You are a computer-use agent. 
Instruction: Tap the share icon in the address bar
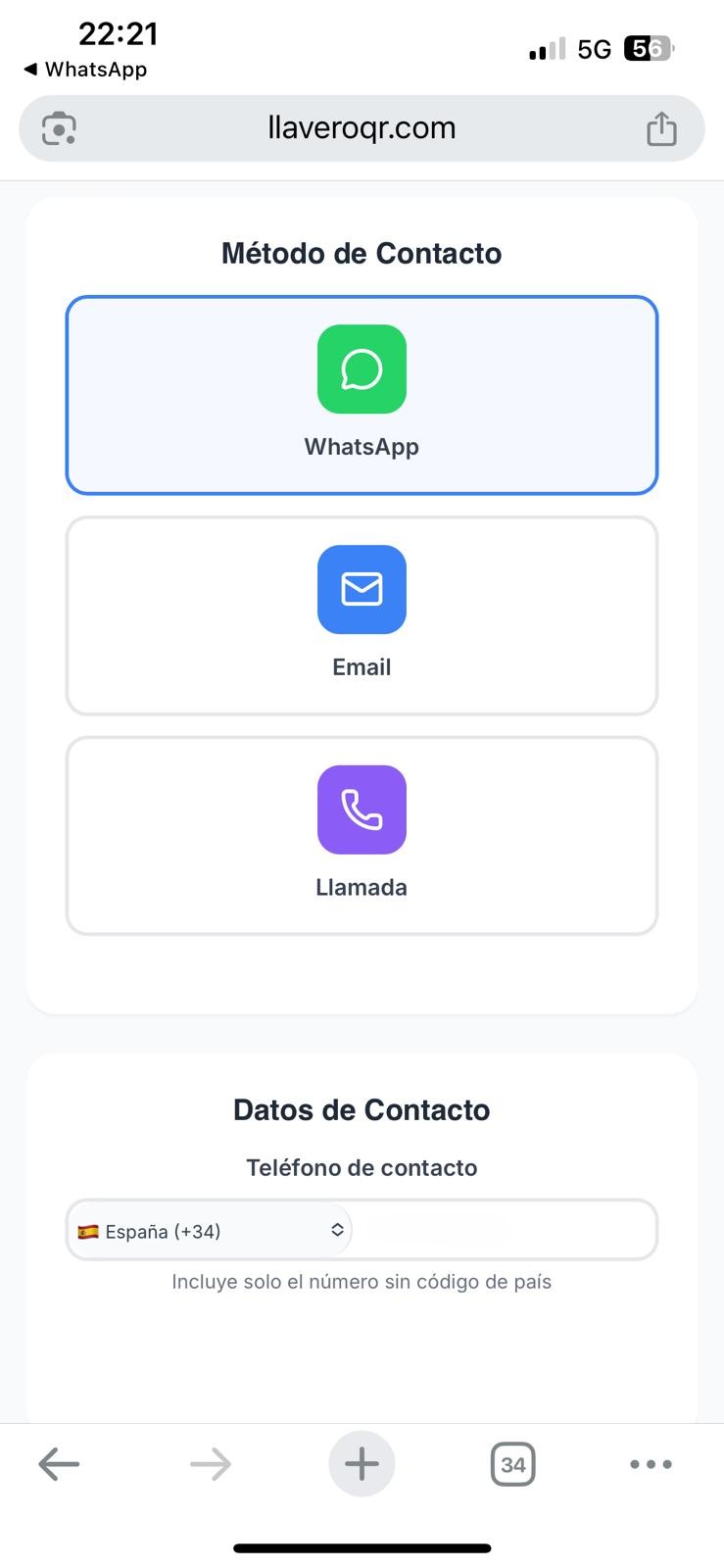point(662,127)
